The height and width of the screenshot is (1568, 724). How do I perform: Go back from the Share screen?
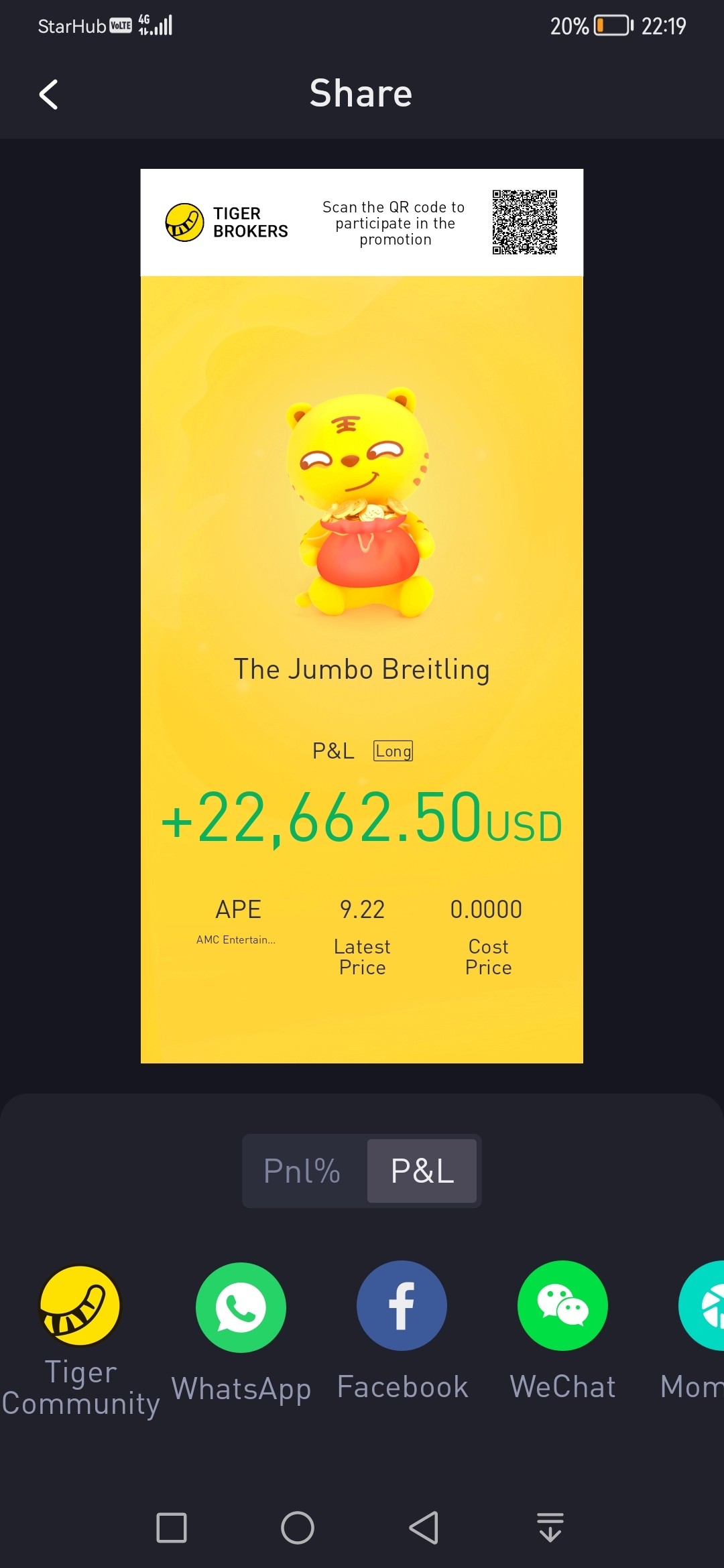pyautogui.click(x=48, y=94)
